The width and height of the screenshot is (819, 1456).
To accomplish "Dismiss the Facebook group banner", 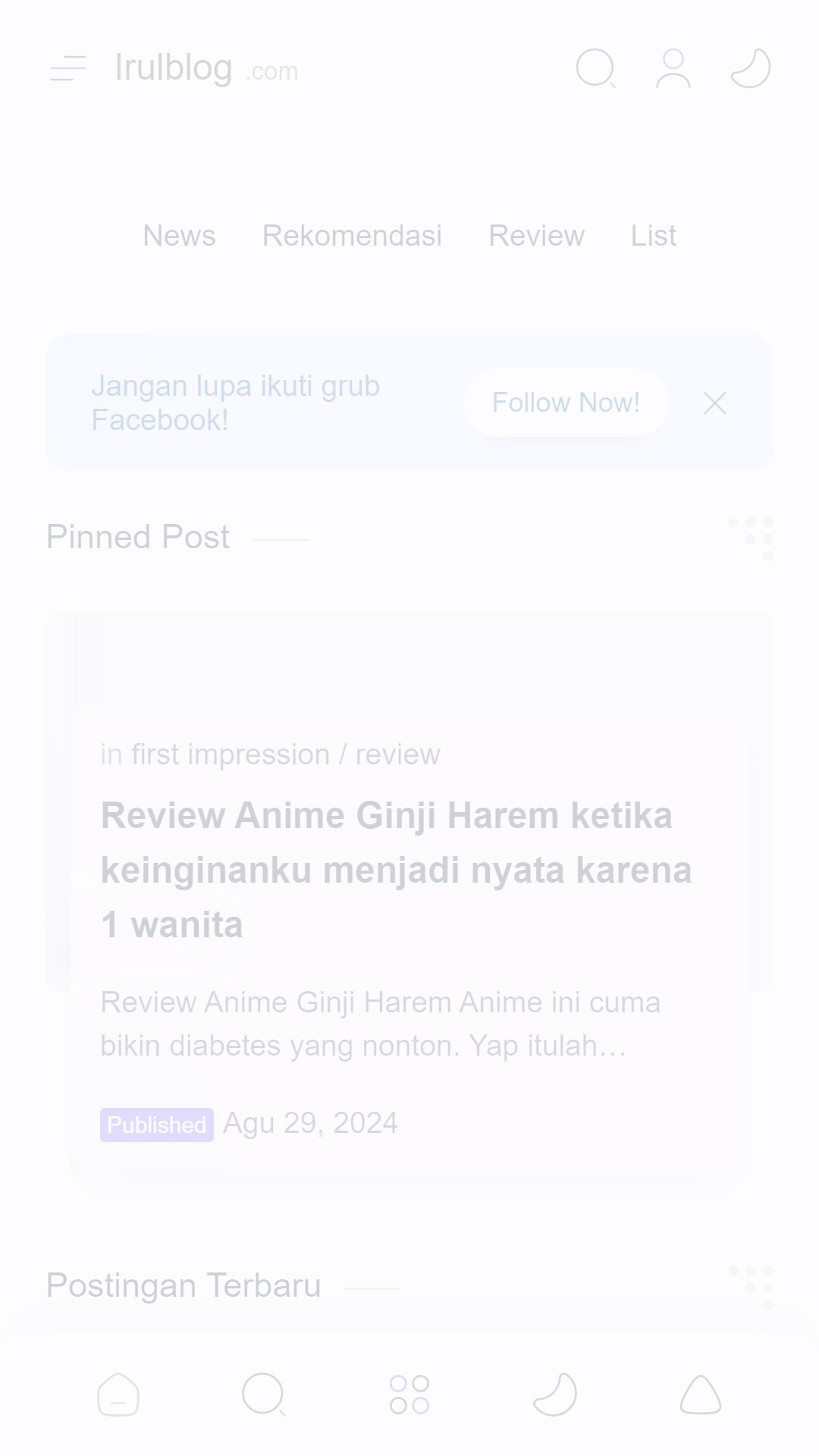I will (715, 403).
